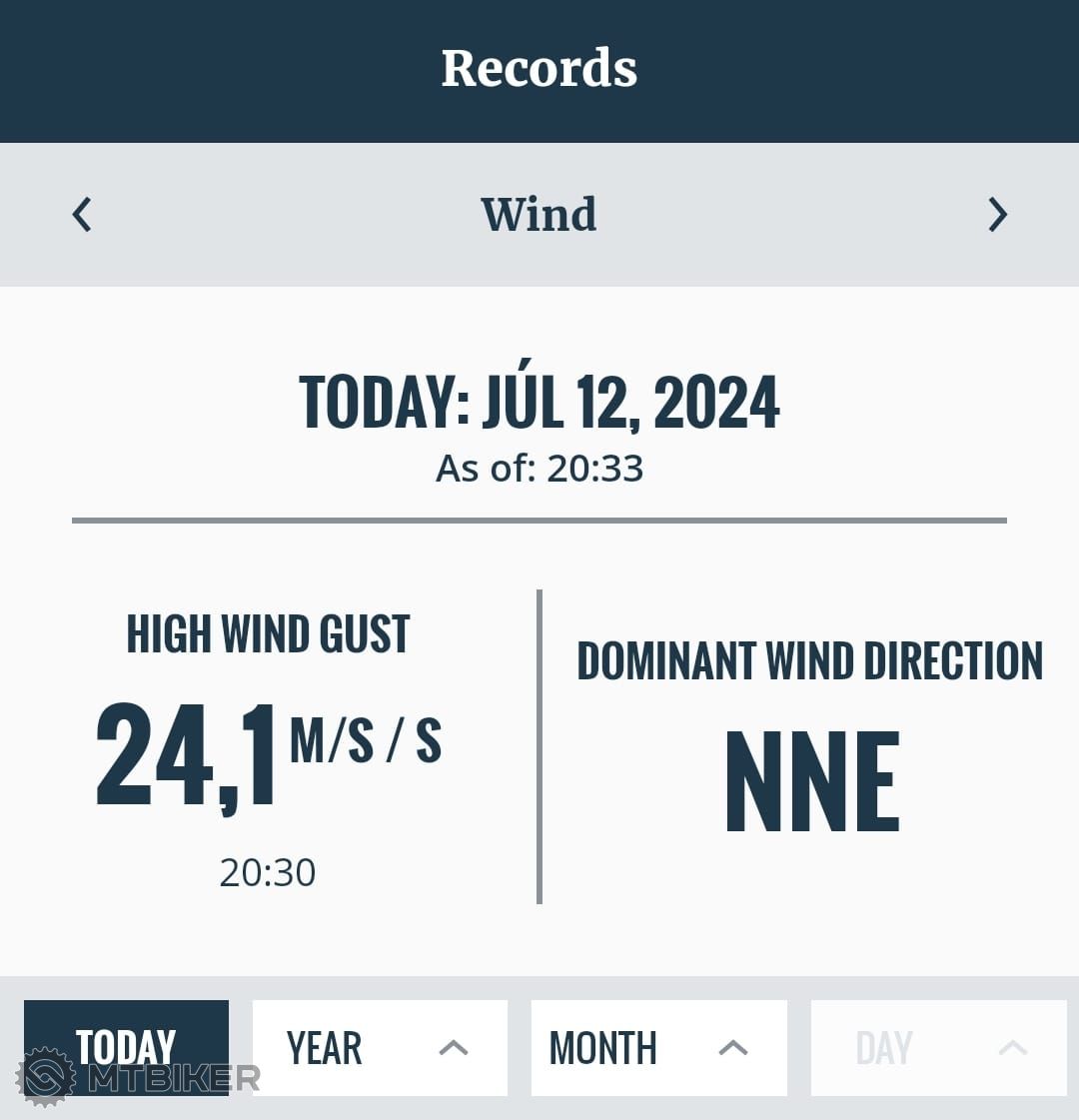Go to the next record category
The width and height of the screenshot is (1079, 1120).
997,215
